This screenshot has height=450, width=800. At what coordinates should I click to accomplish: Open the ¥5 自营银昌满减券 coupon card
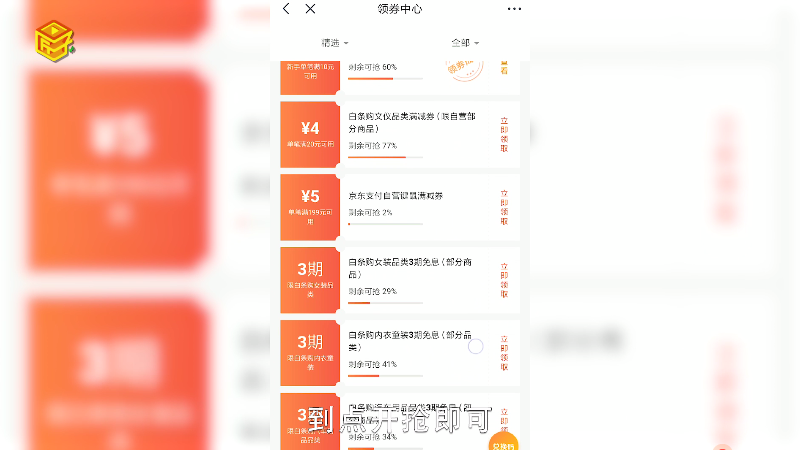pos(410,206)
